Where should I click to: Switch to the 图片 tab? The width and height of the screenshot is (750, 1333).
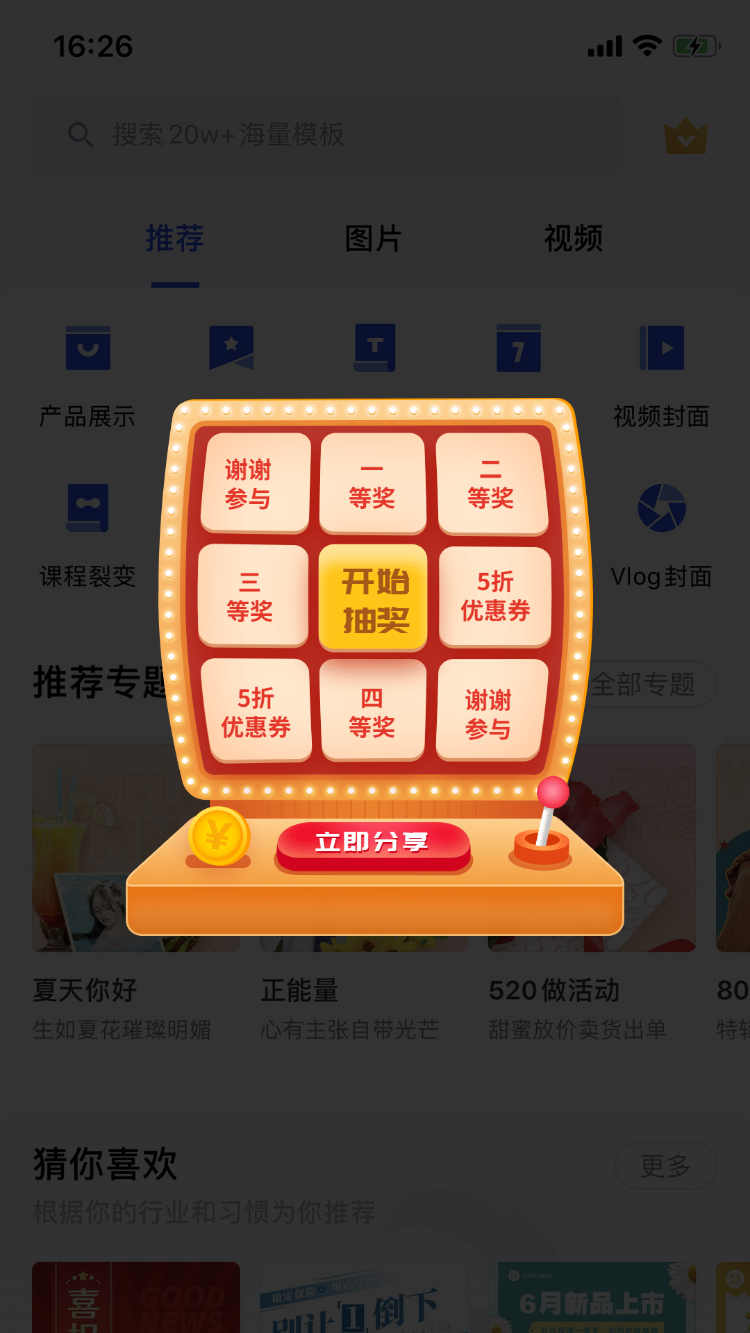pos(373,239)
